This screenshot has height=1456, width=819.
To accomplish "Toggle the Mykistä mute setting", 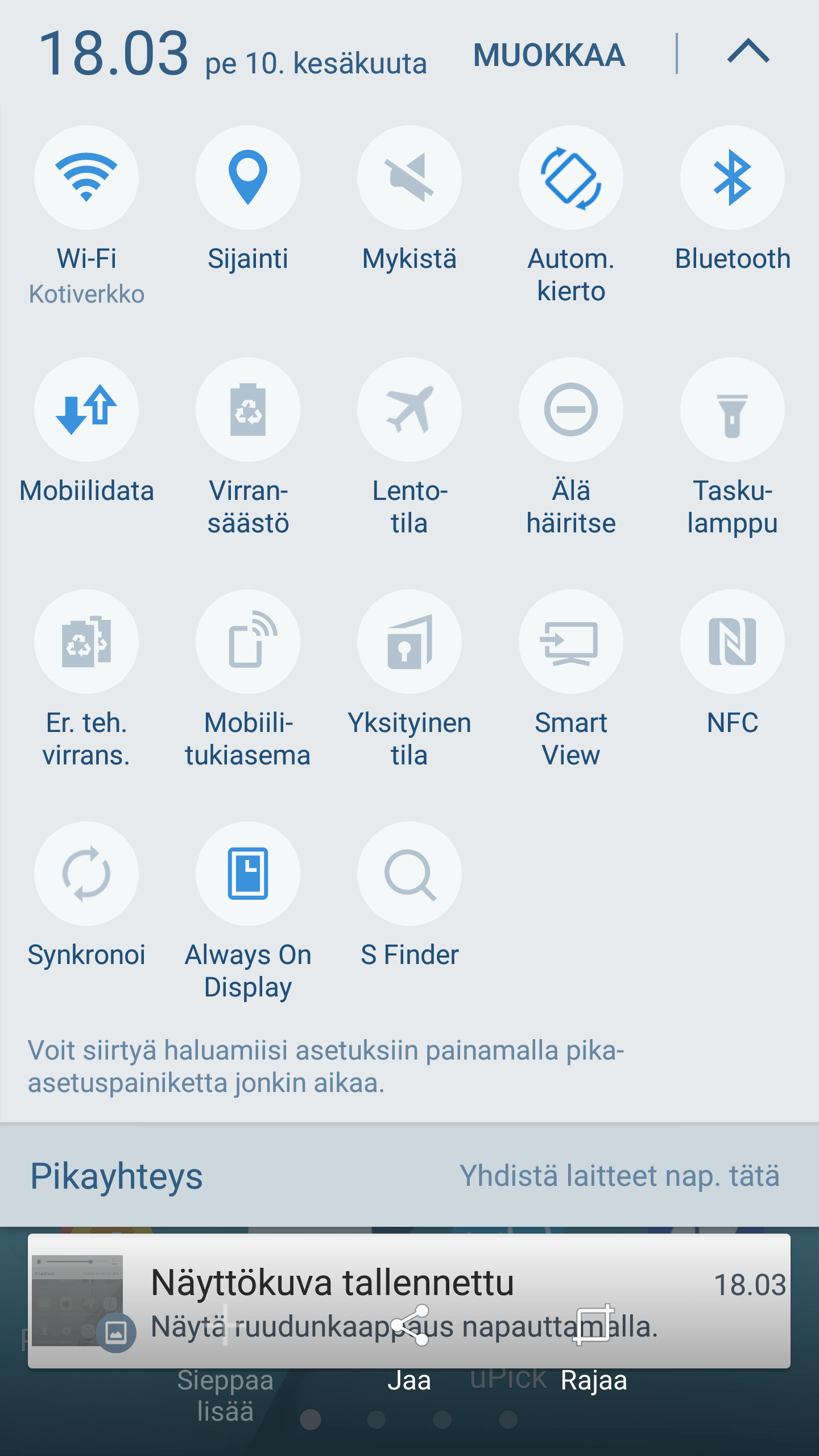I will point(409,177).
